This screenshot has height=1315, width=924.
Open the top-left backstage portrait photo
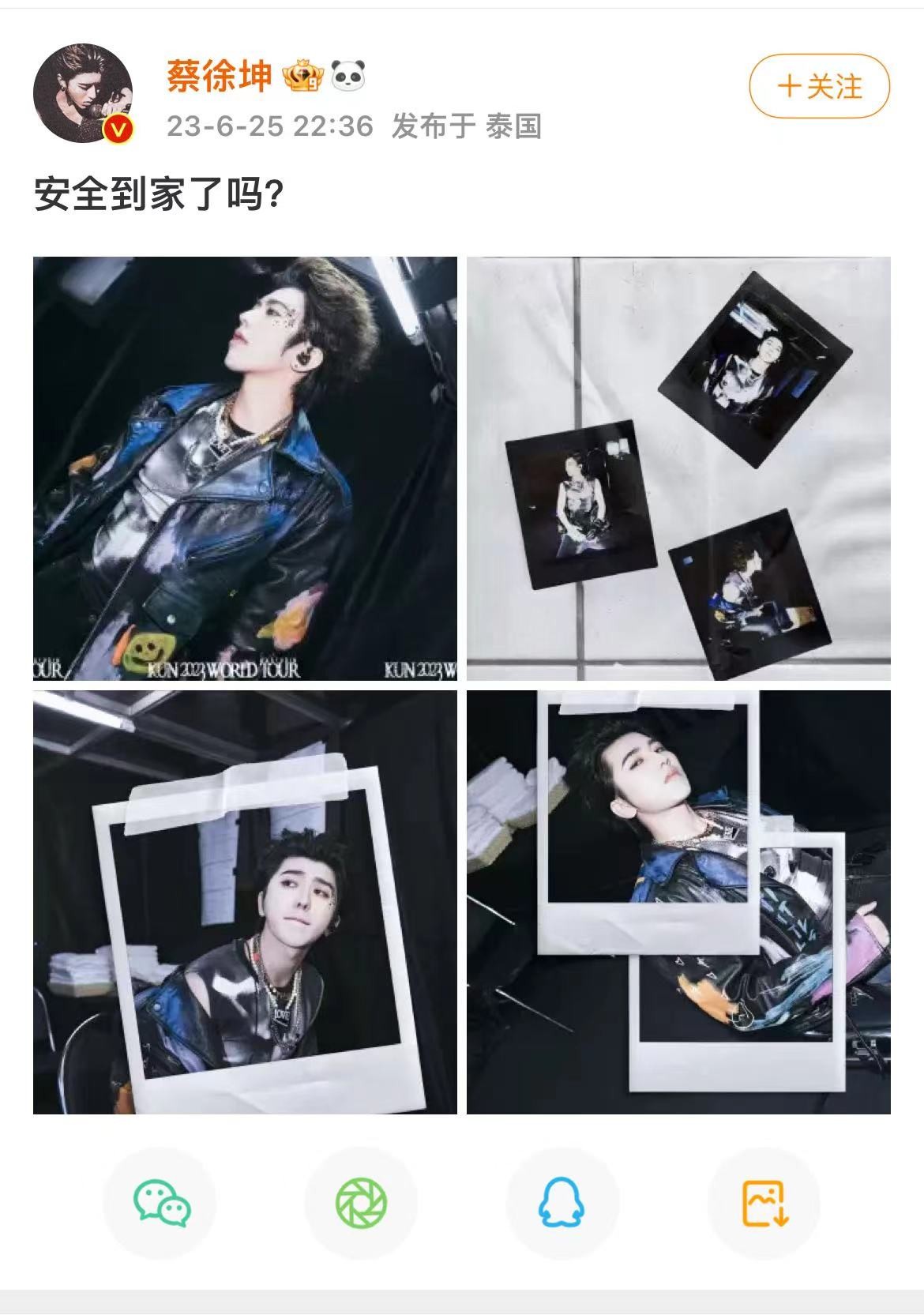click(x=245, y=470)
